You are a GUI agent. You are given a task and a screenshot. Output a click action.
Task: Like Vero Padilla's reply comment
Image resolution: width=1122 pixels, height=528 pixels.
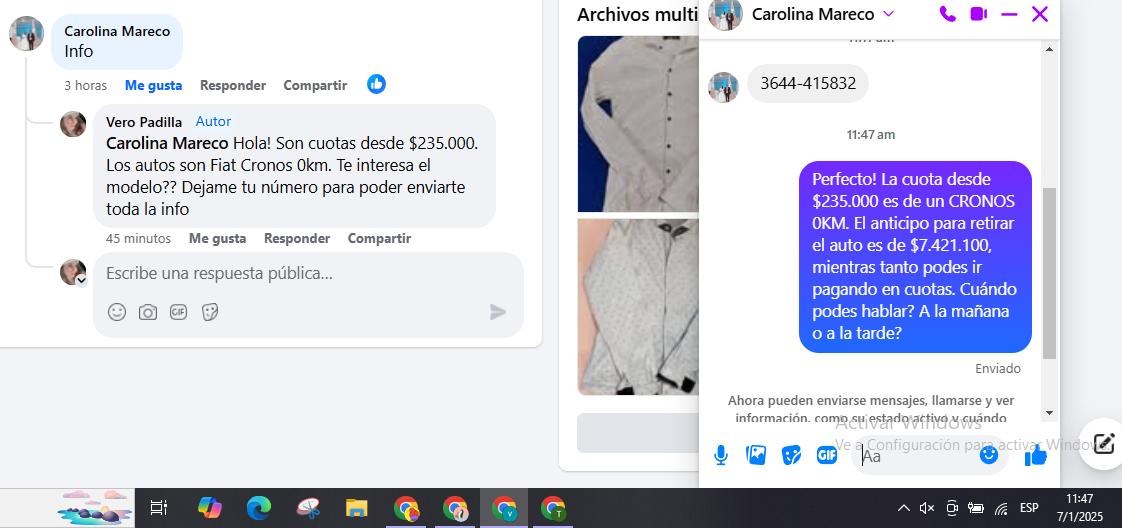(x=217, y=238)
